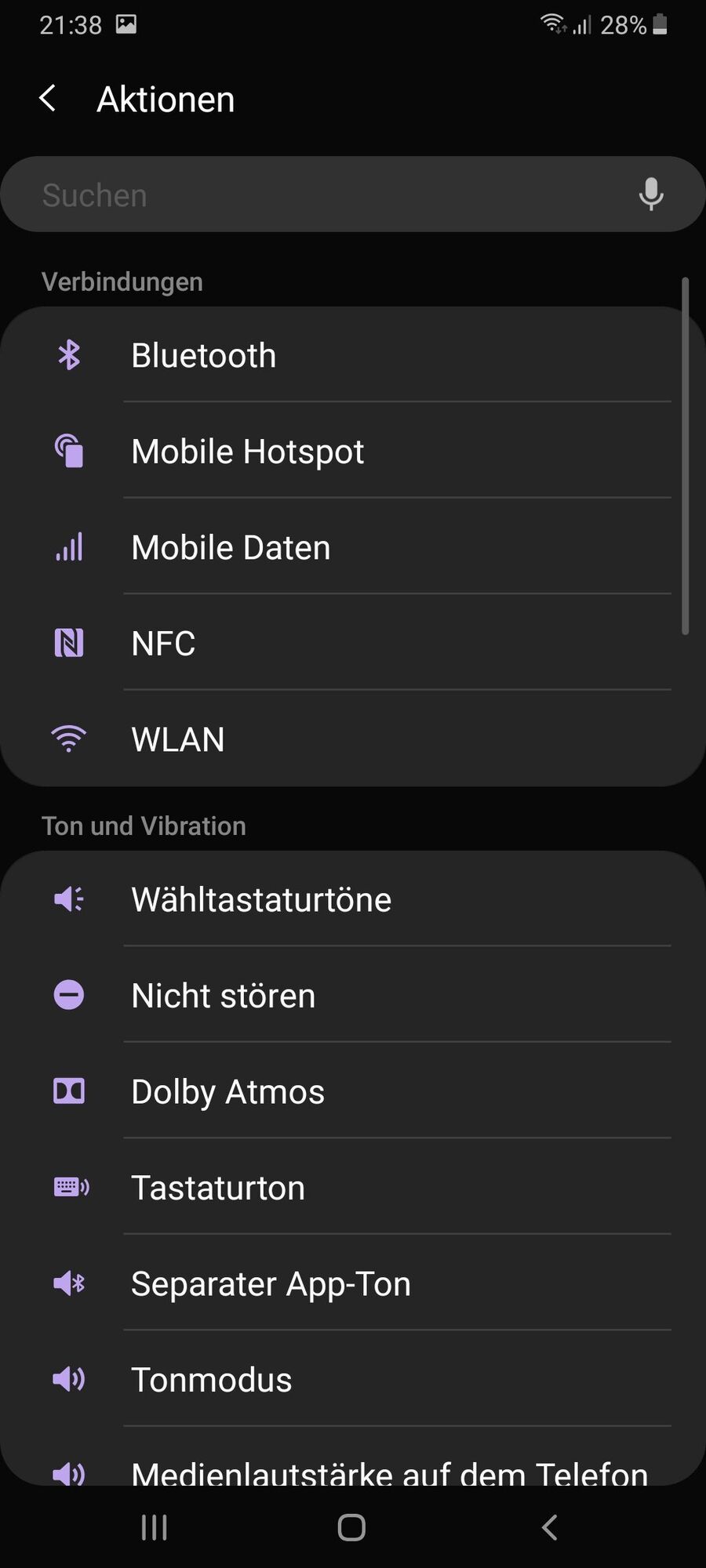Image resolution: width=706 pixels, height=1568 pixels.
Task: Pick the WLAN action
Action: [x=353, y=739]
